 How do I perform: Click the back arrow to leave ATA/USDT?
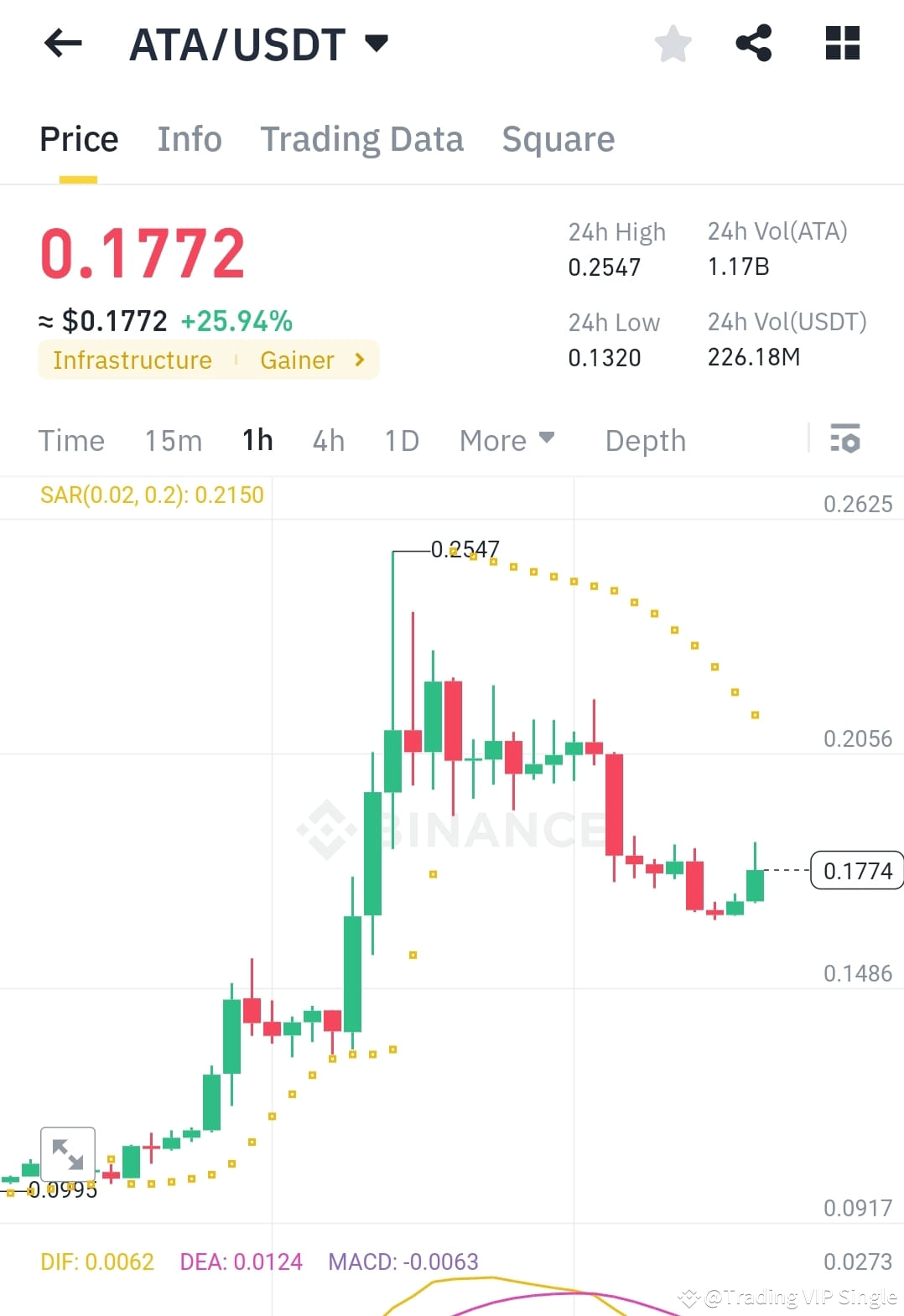(62, 44)
